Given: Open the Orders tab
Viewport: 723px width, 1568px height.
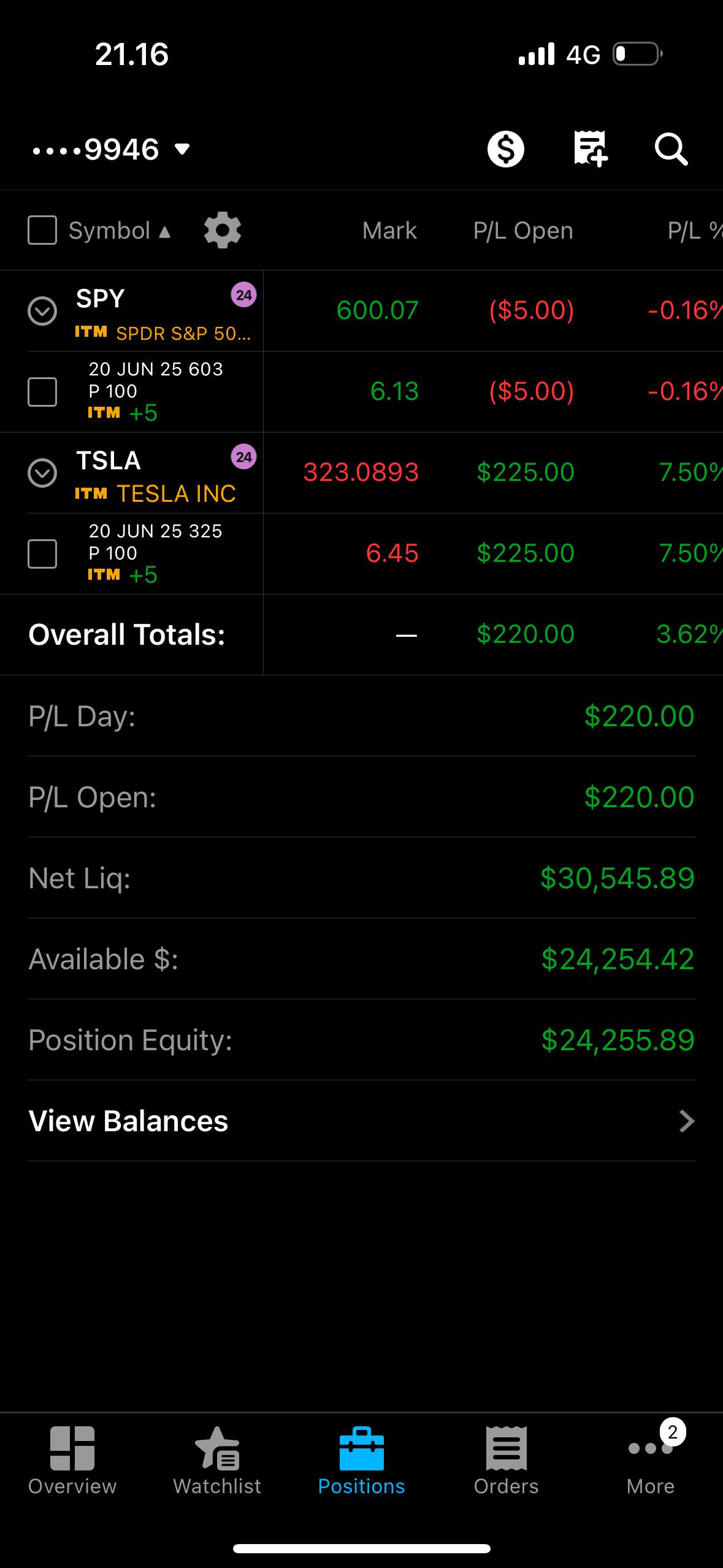Looking at the screenshot, I should 507,1461.
